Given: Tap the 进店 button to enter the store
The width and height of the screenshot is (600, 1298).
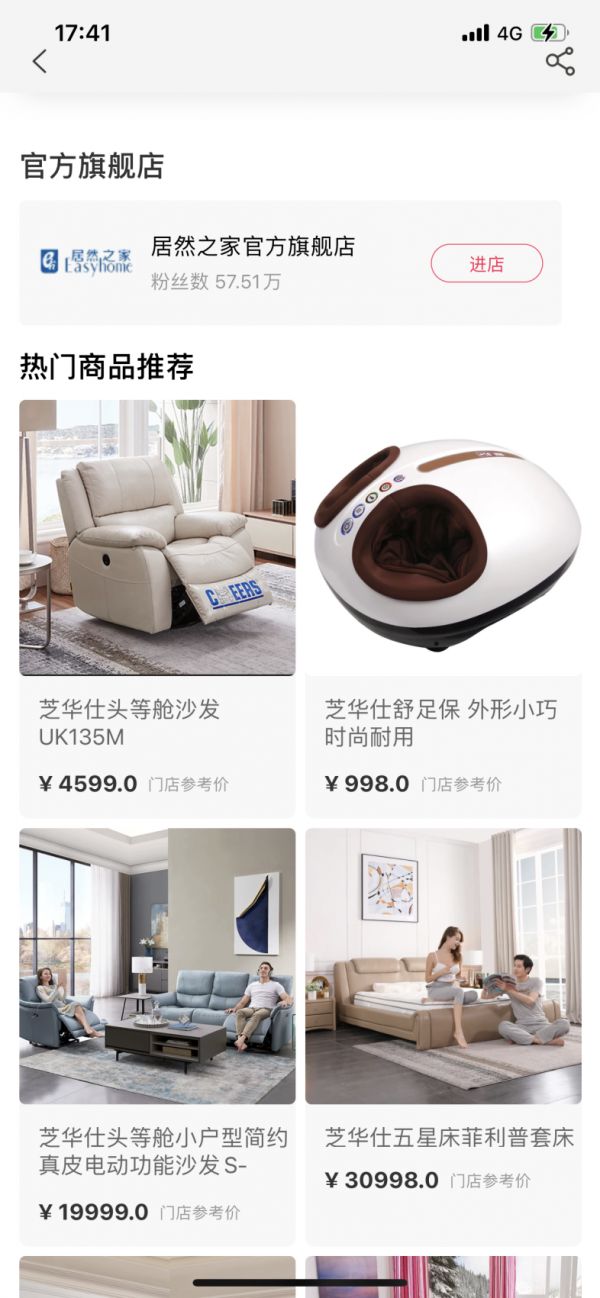Looking at the screenshot, I should pos(486,264).
